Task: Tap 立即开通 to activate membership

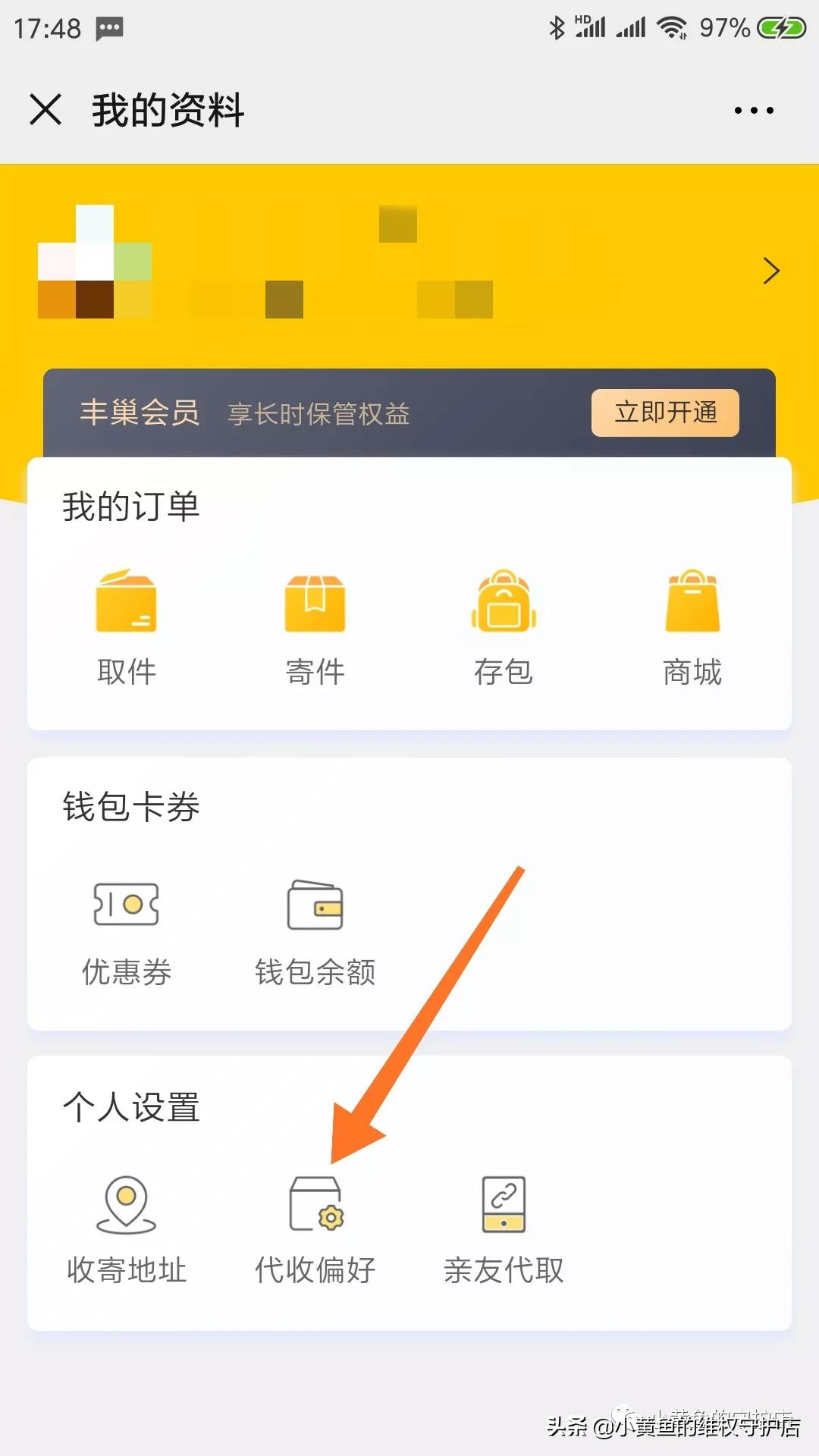Action: 665,413
